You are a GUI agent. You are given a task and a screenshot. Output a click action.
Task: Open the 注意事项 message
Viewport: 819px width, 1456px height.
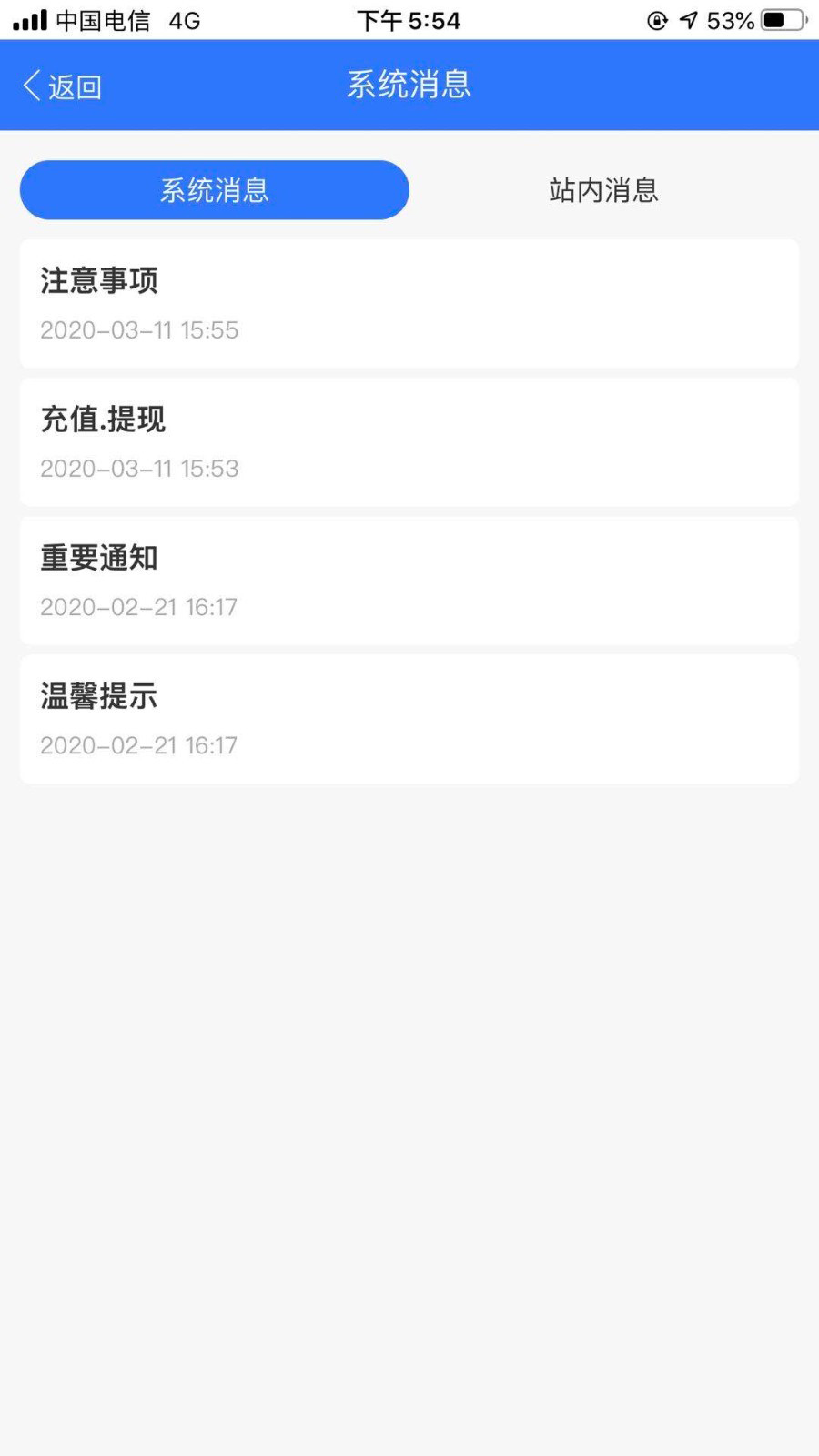point(409,304)
